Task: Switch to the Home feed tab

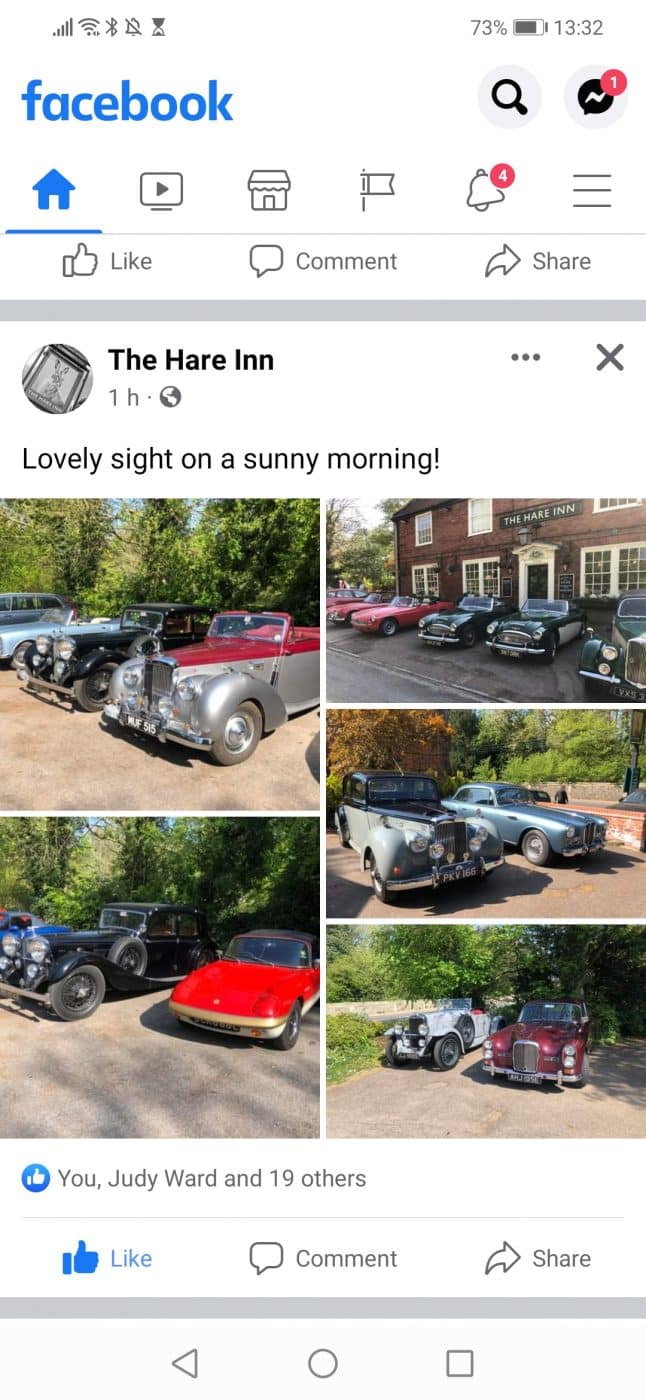Action: coord(54,190)
